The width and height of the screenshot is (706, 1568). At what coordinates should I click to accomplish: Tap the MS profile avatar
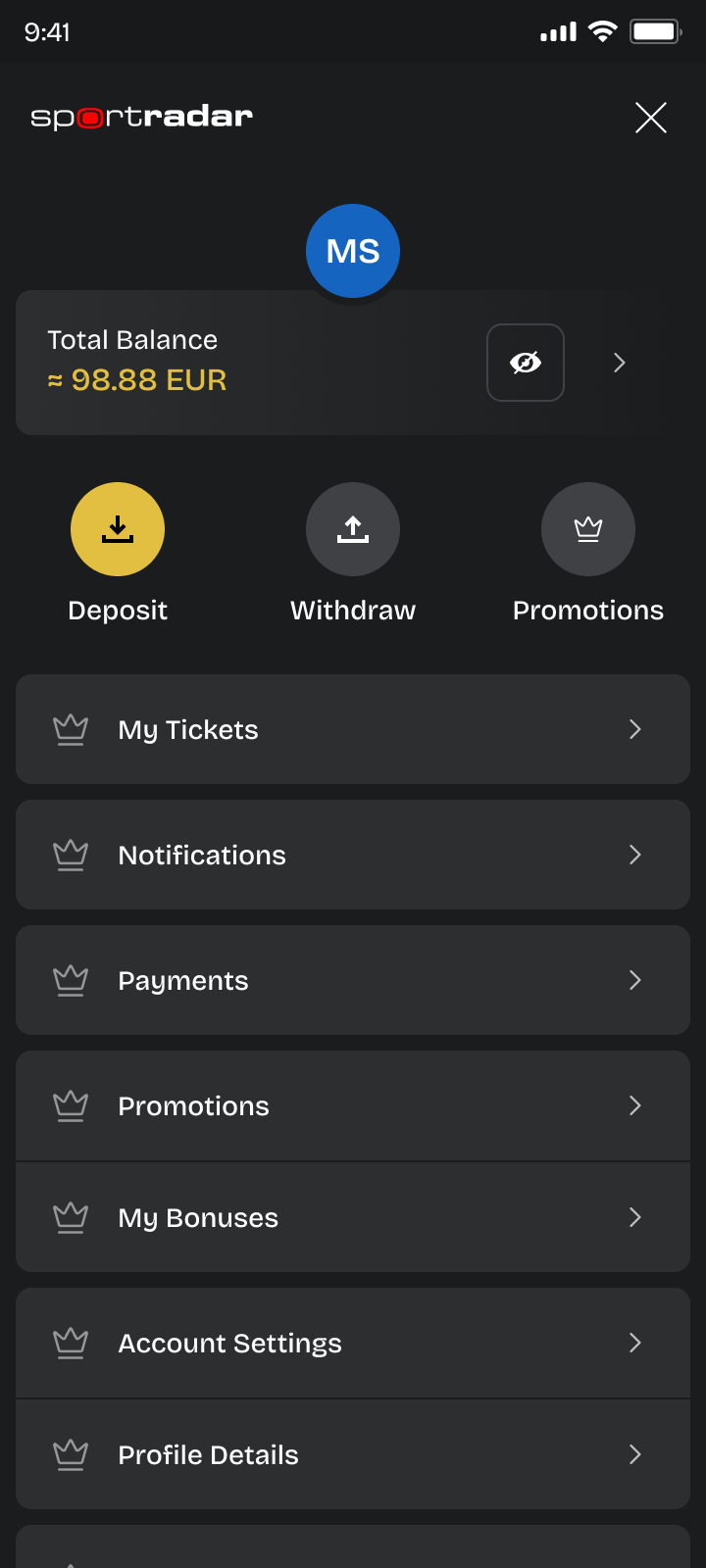tap(353, 251)
